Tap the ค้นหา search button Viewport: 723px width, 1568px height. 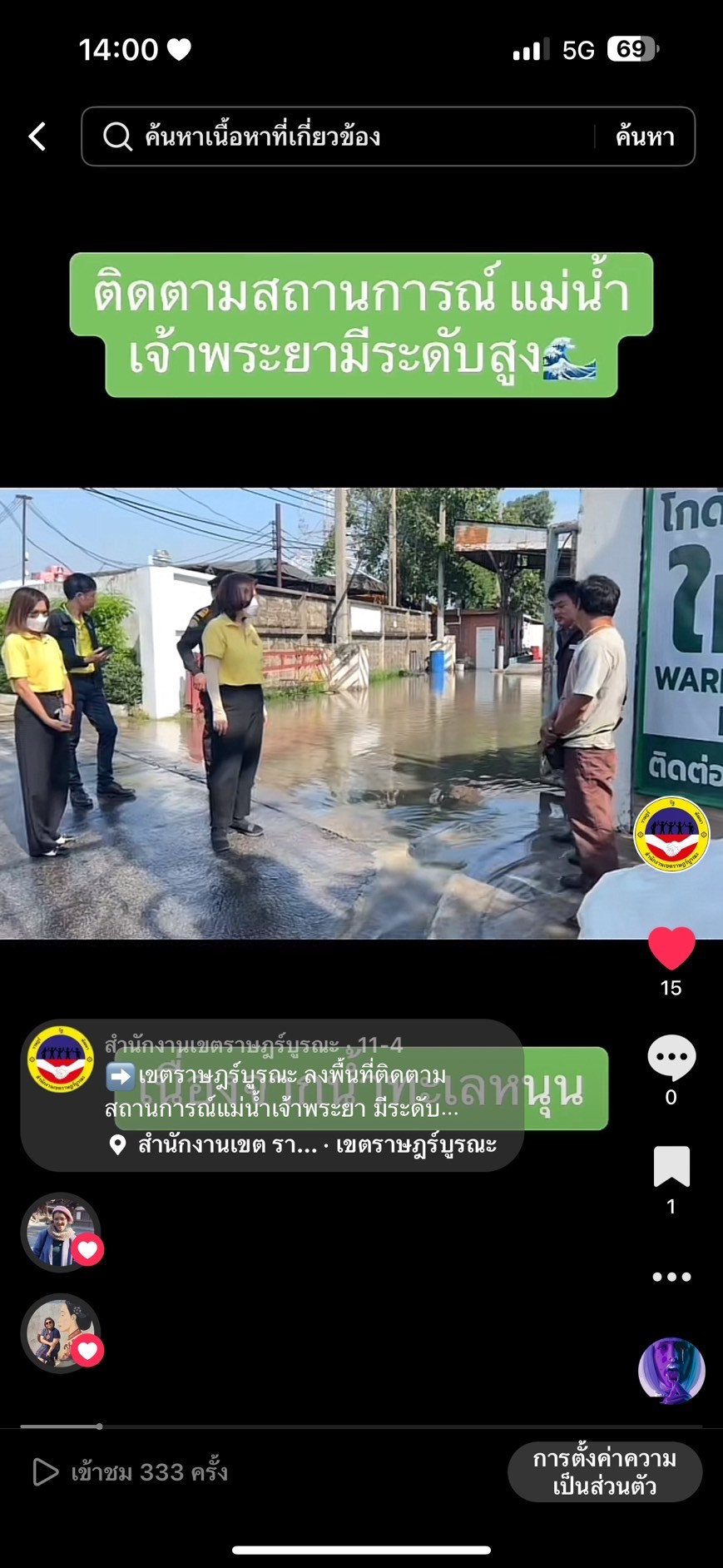(x=645, y=136)
